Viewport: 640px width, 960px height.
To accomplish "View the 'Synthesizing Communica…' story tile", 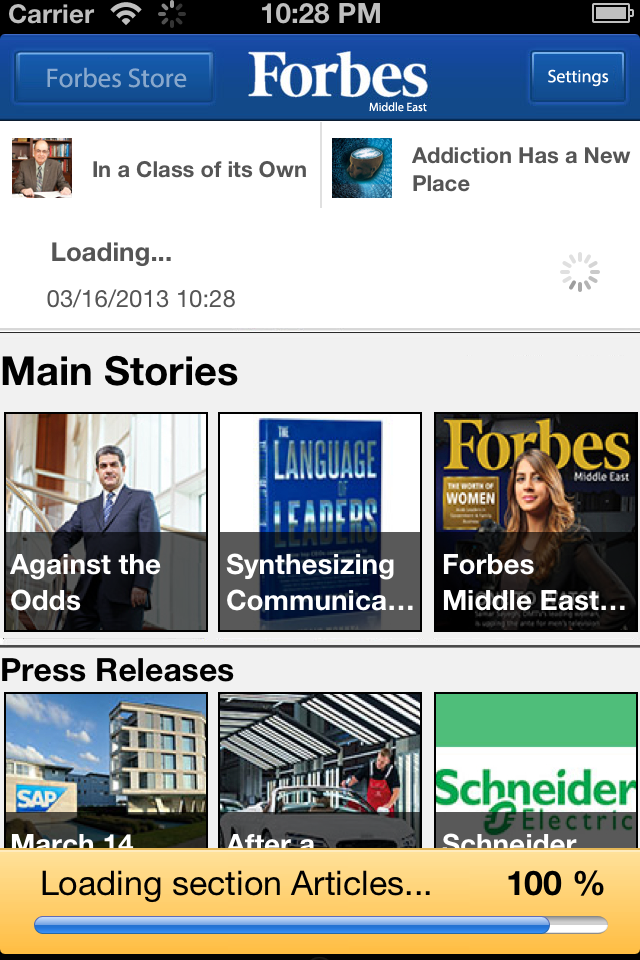I will click(320, 521).
